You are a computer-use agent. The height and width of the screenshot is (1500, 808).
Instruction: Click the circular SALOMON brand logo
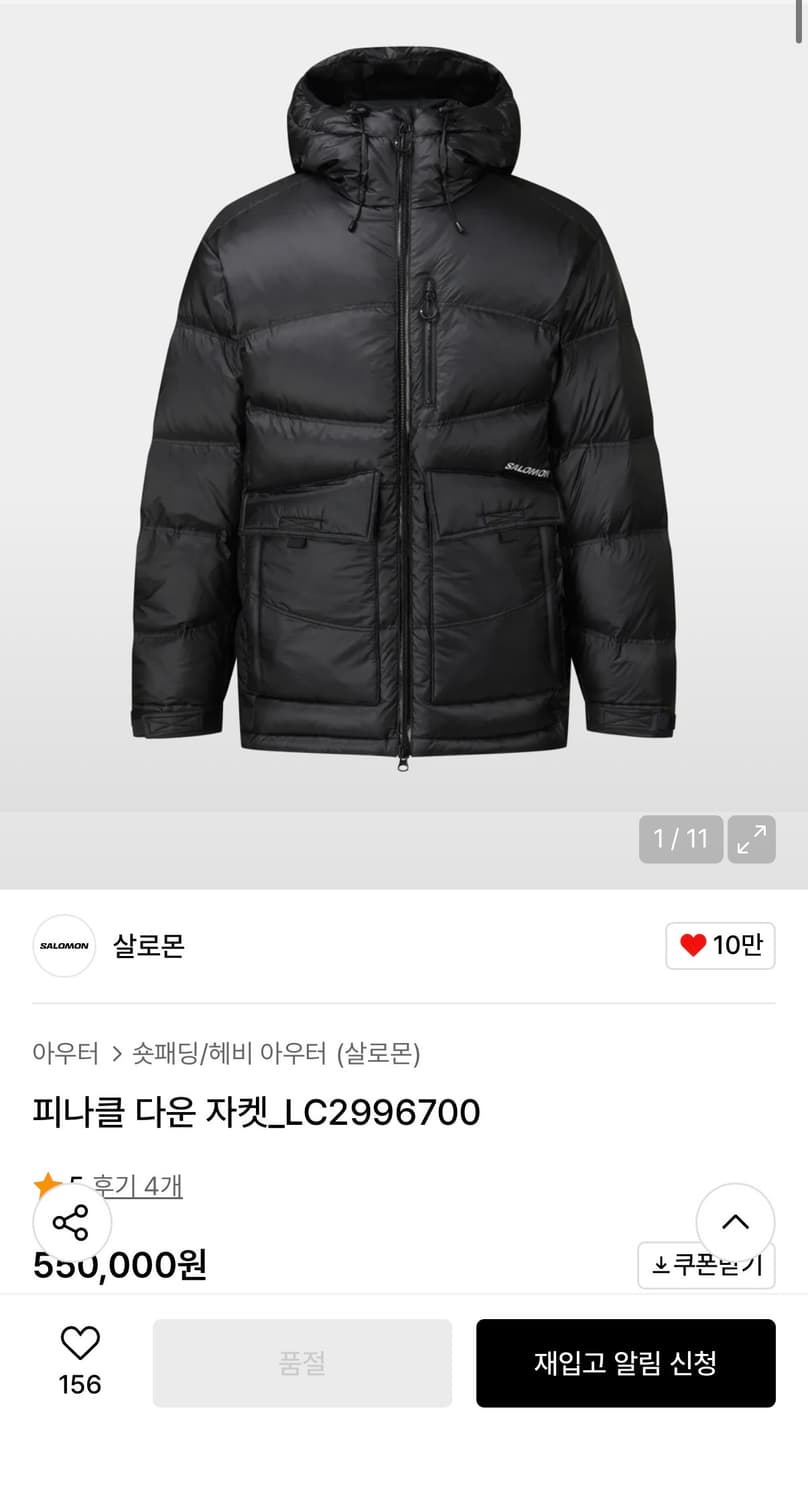(x=63, y=945)
